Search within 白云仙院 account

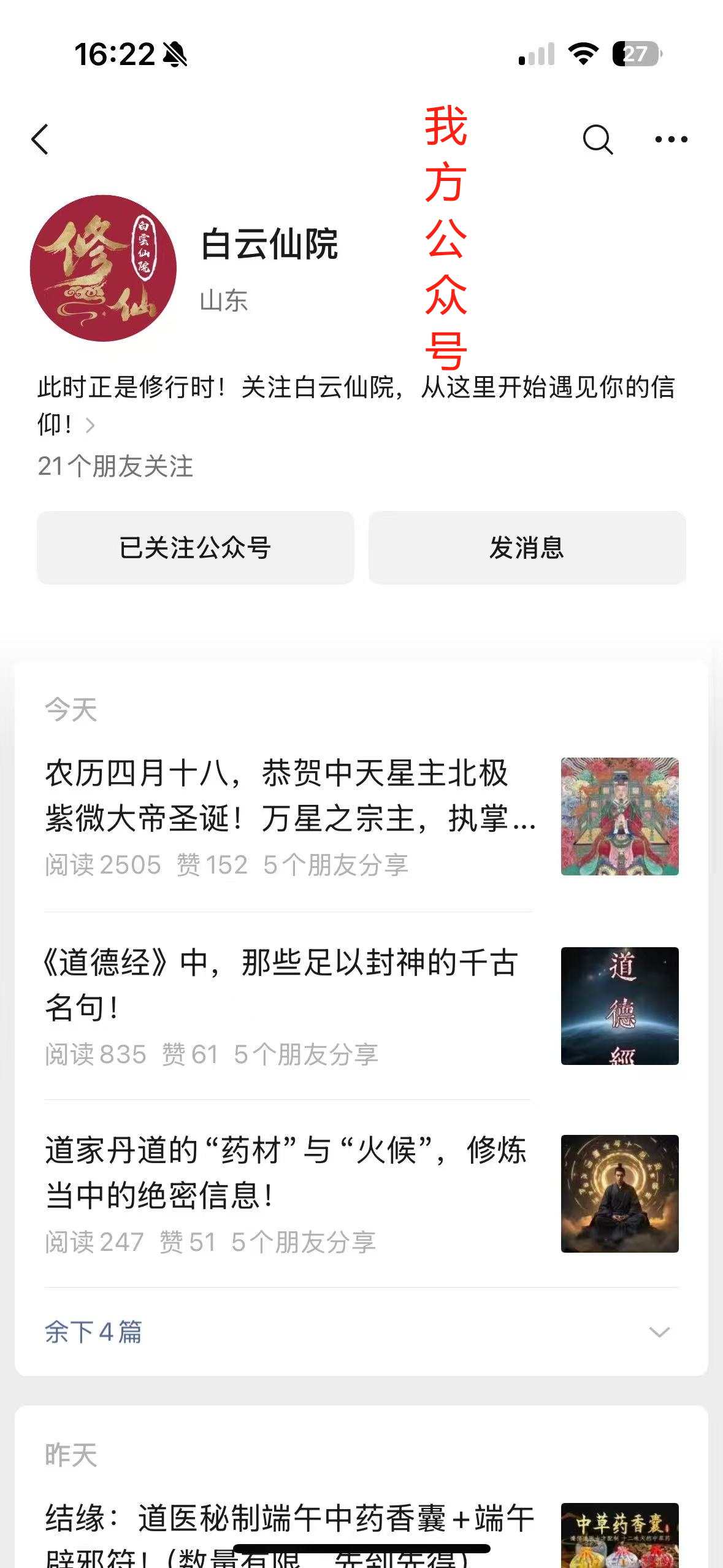[597, 139]
